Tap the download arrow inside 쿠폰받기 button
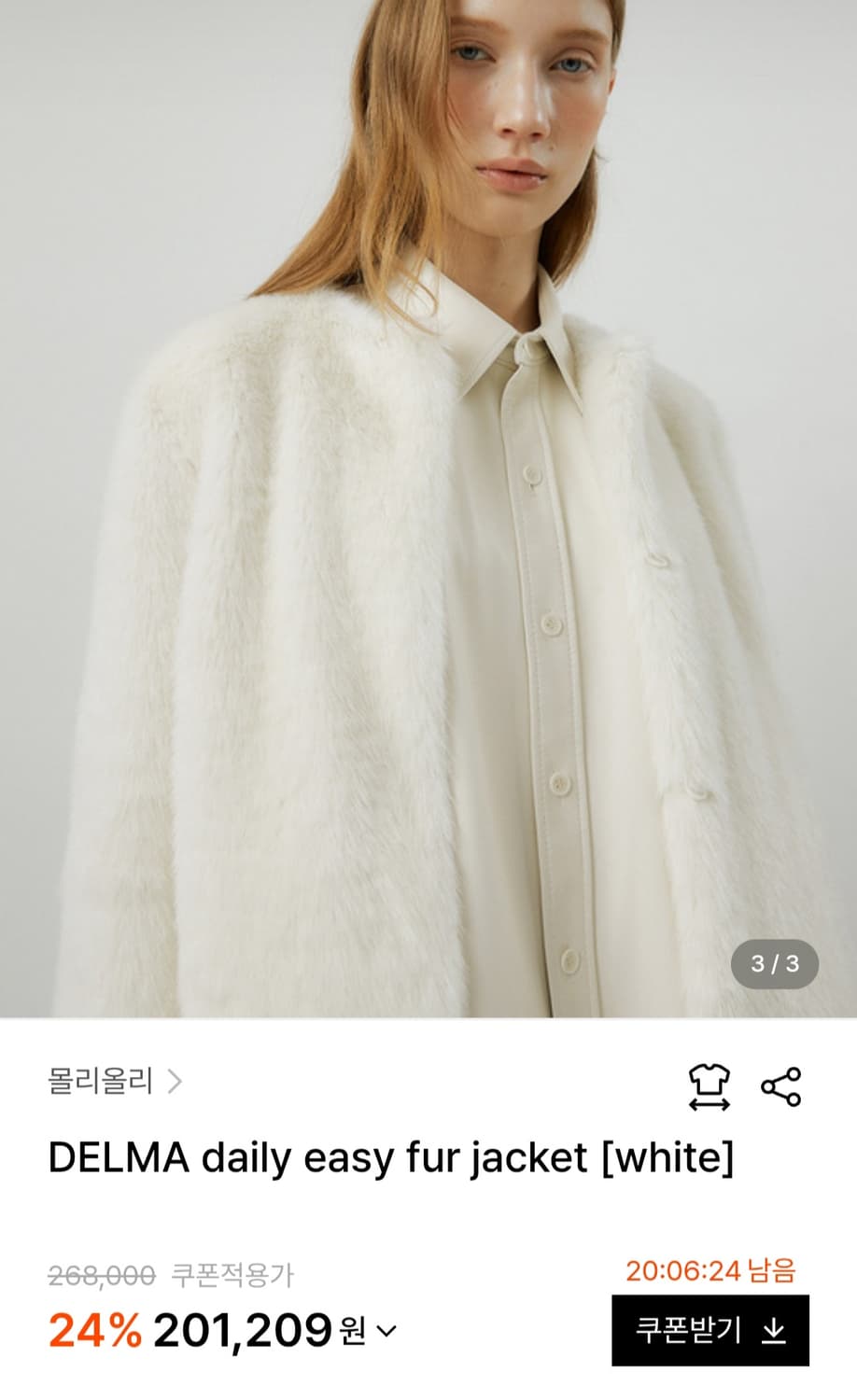 tap(771, 1331)
